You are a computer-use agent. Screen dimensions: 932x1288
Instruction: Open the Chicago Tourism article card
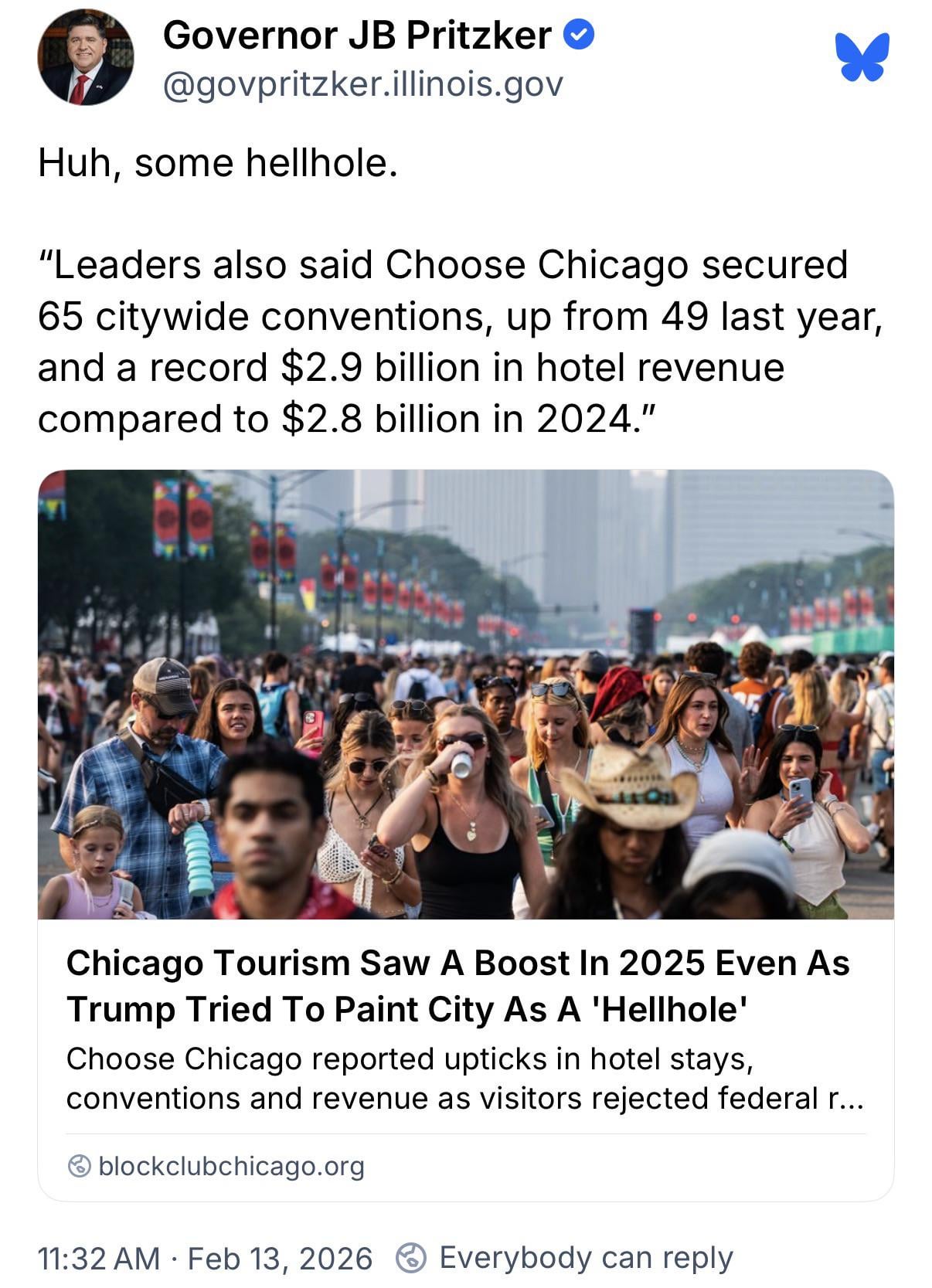457,985
